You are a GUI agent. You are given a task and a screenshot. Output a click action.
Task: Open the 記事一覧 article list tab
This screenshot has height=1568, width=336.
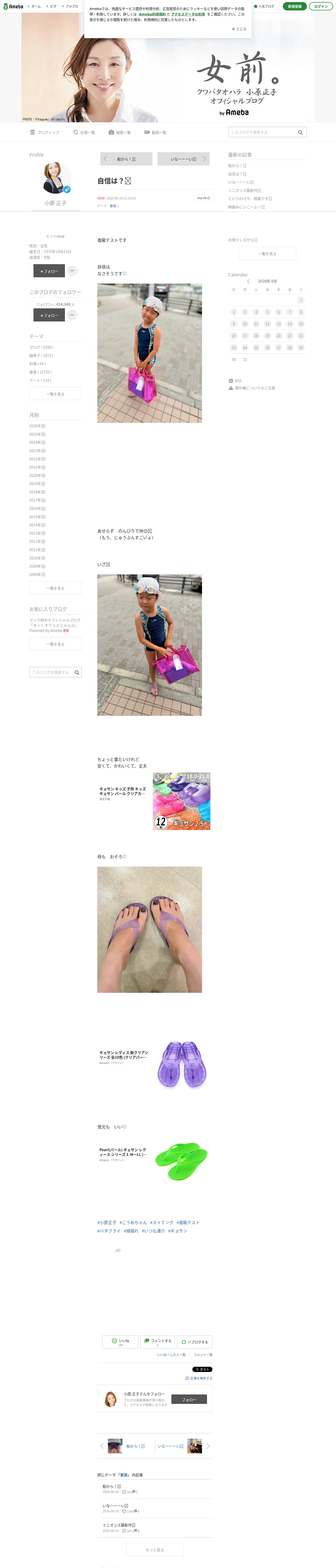84,132
